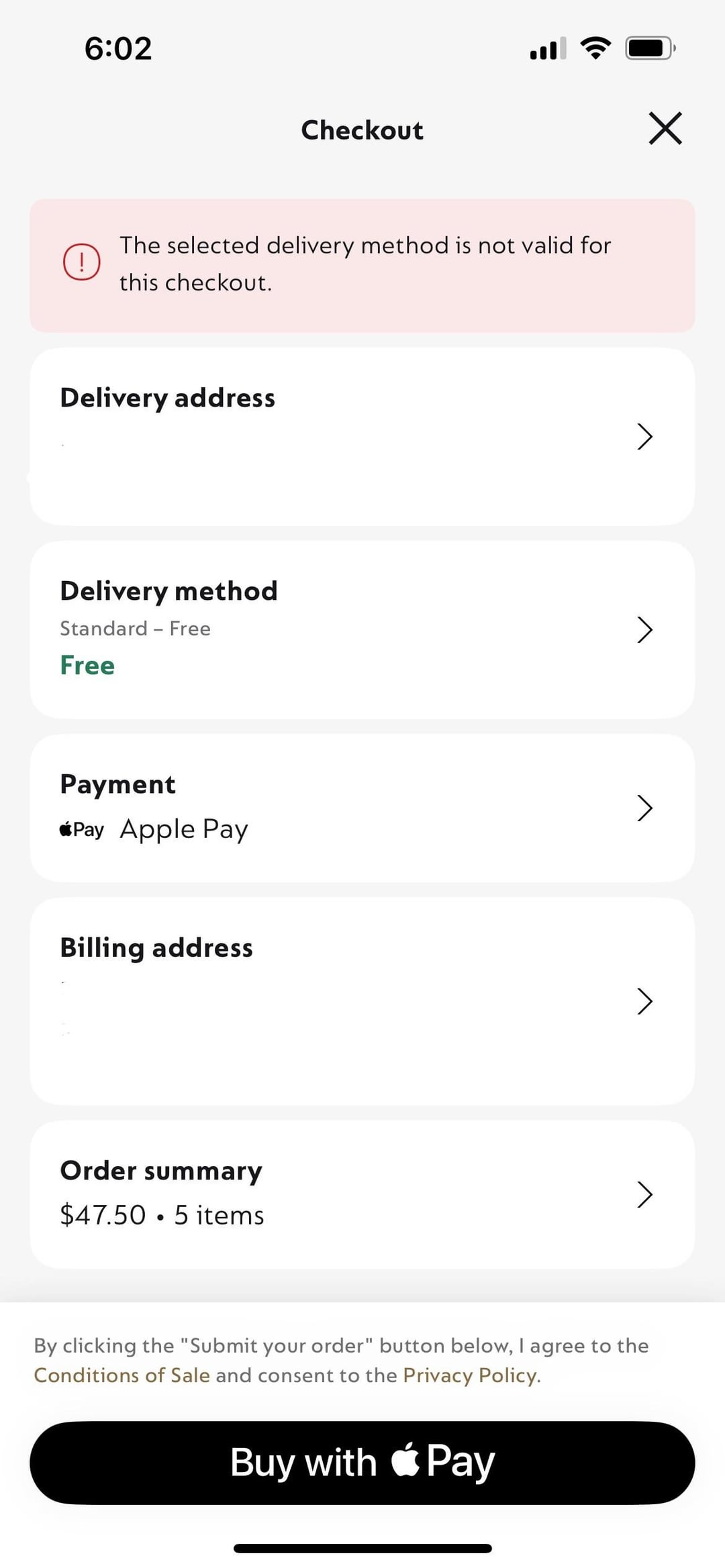
Task: Change the Delivery method
Action: pos(362,629)
